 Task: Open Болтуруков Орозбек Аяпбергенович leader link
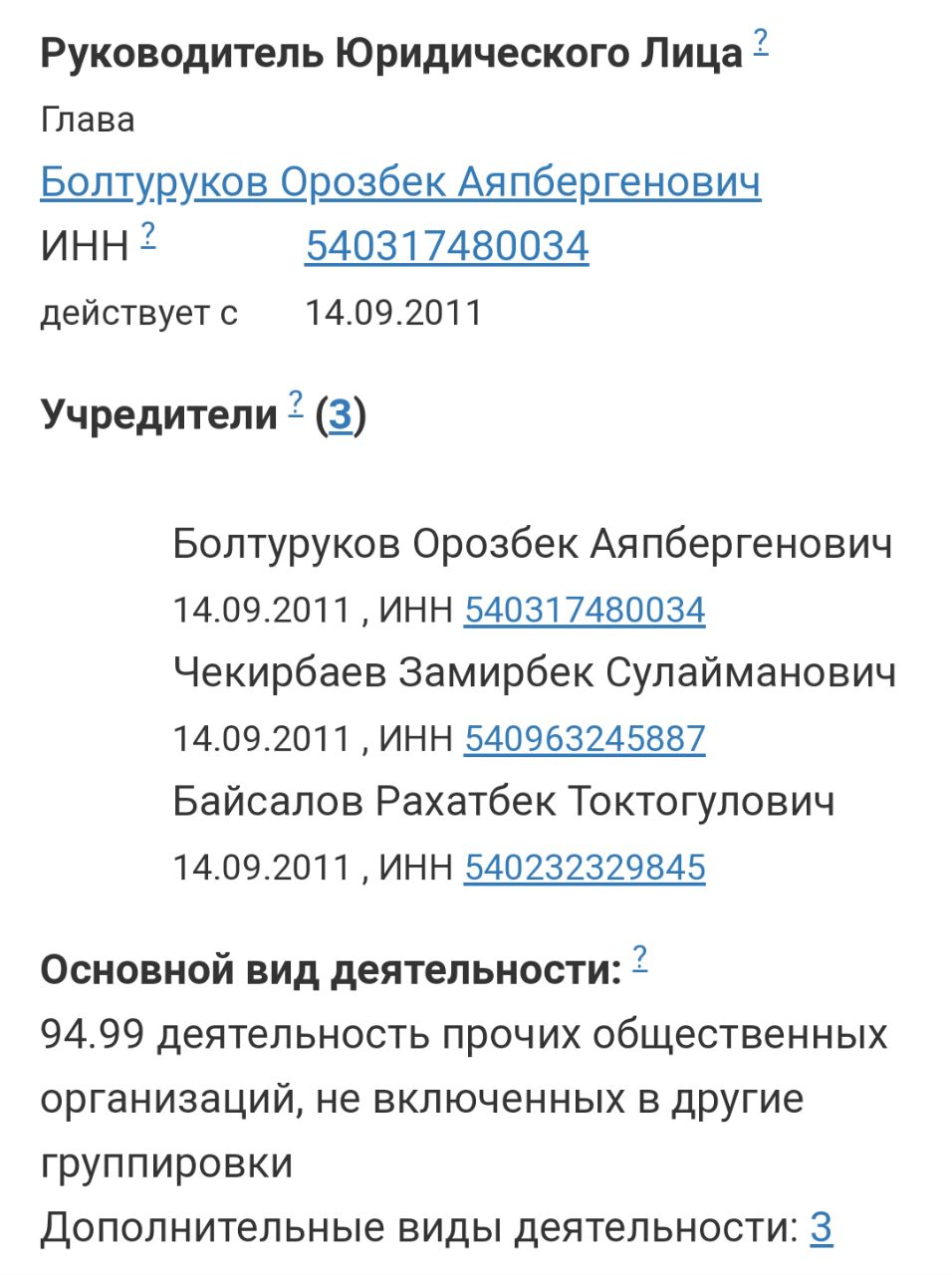400,182
